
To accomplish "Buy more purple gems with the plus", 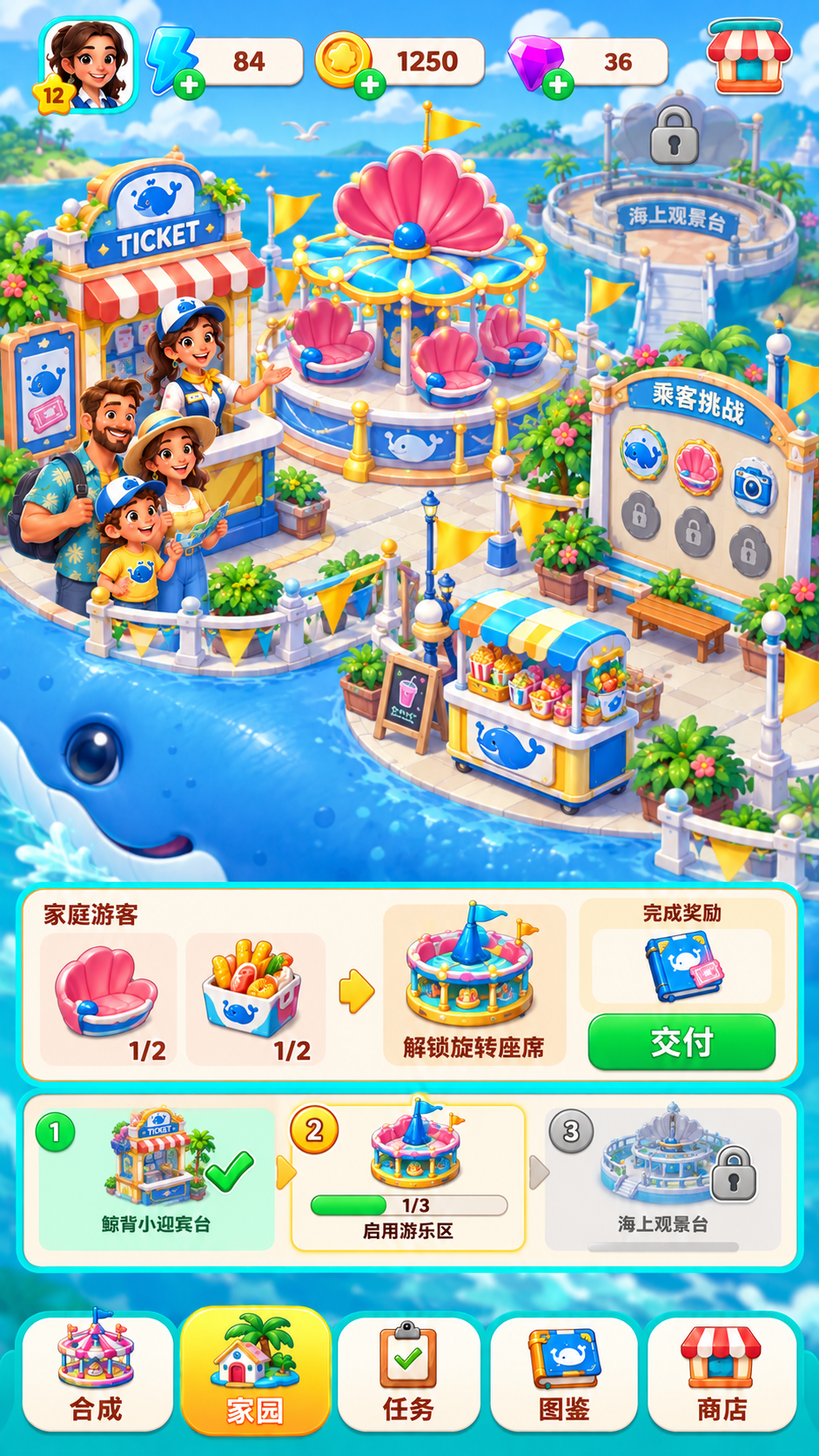I will (x=559, y=84).
